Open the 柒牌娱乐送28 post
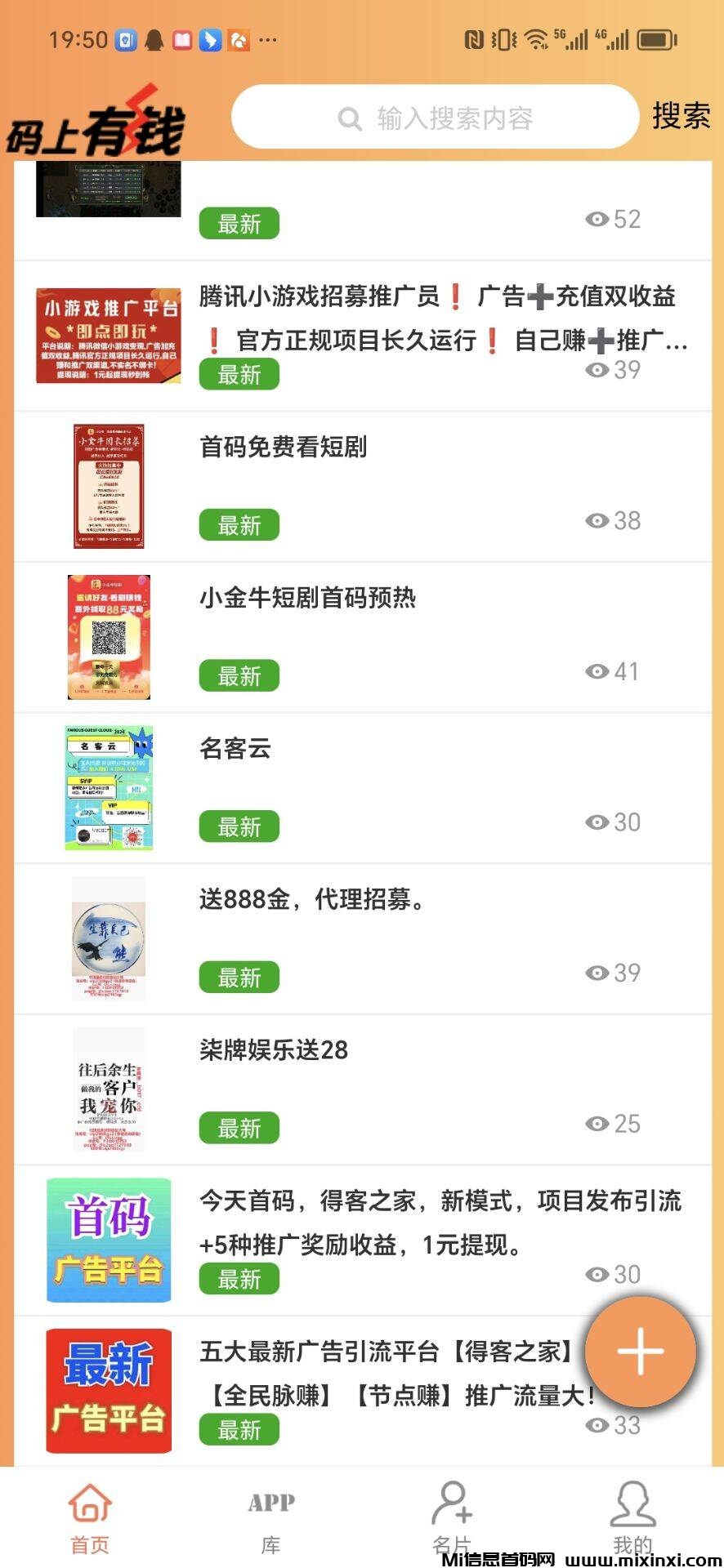This screenshot has height=1568, width=724. point(274,1049)
